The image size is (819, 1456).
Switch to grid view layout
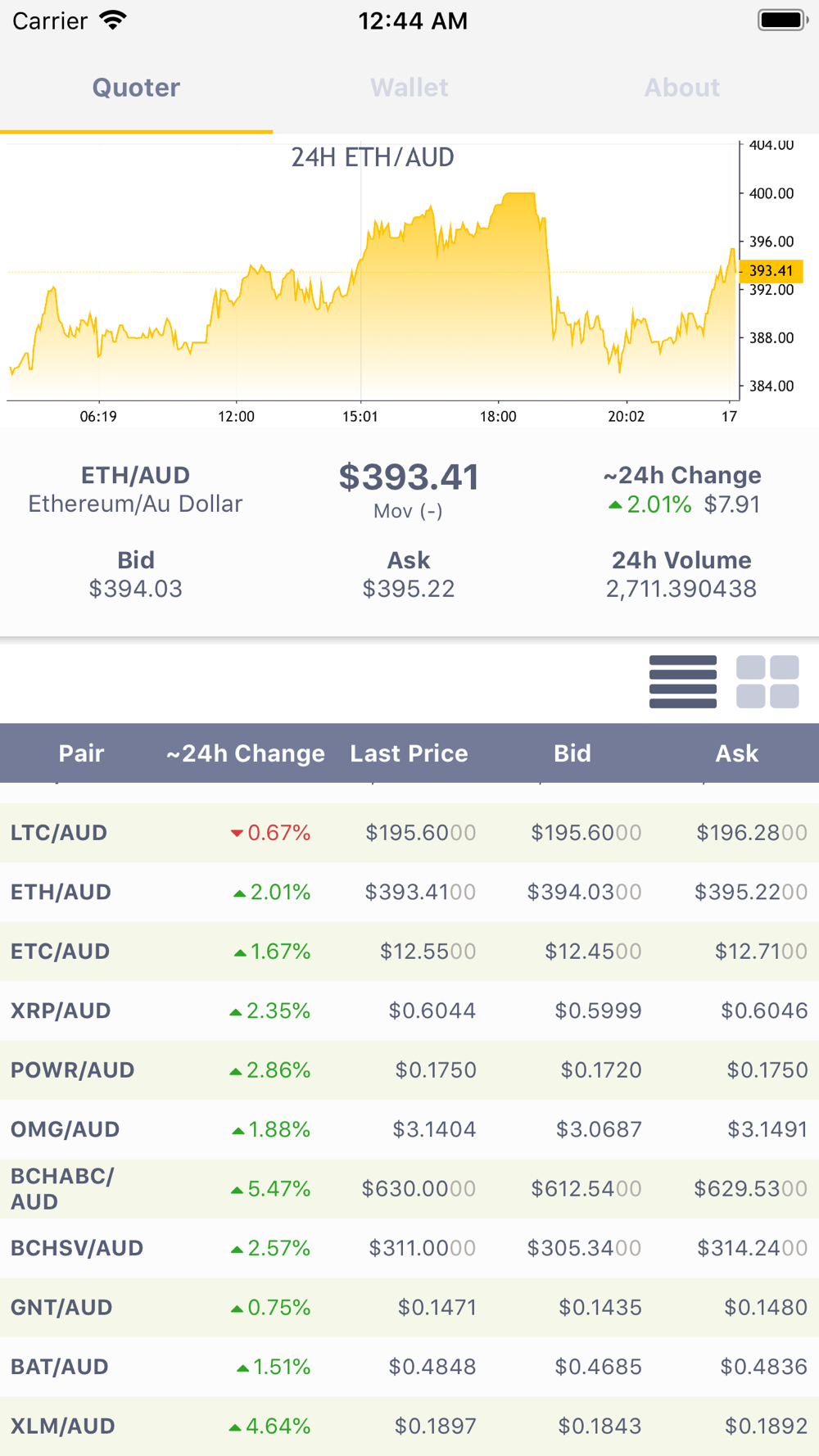pyautogui.click(x=767, y=681)
